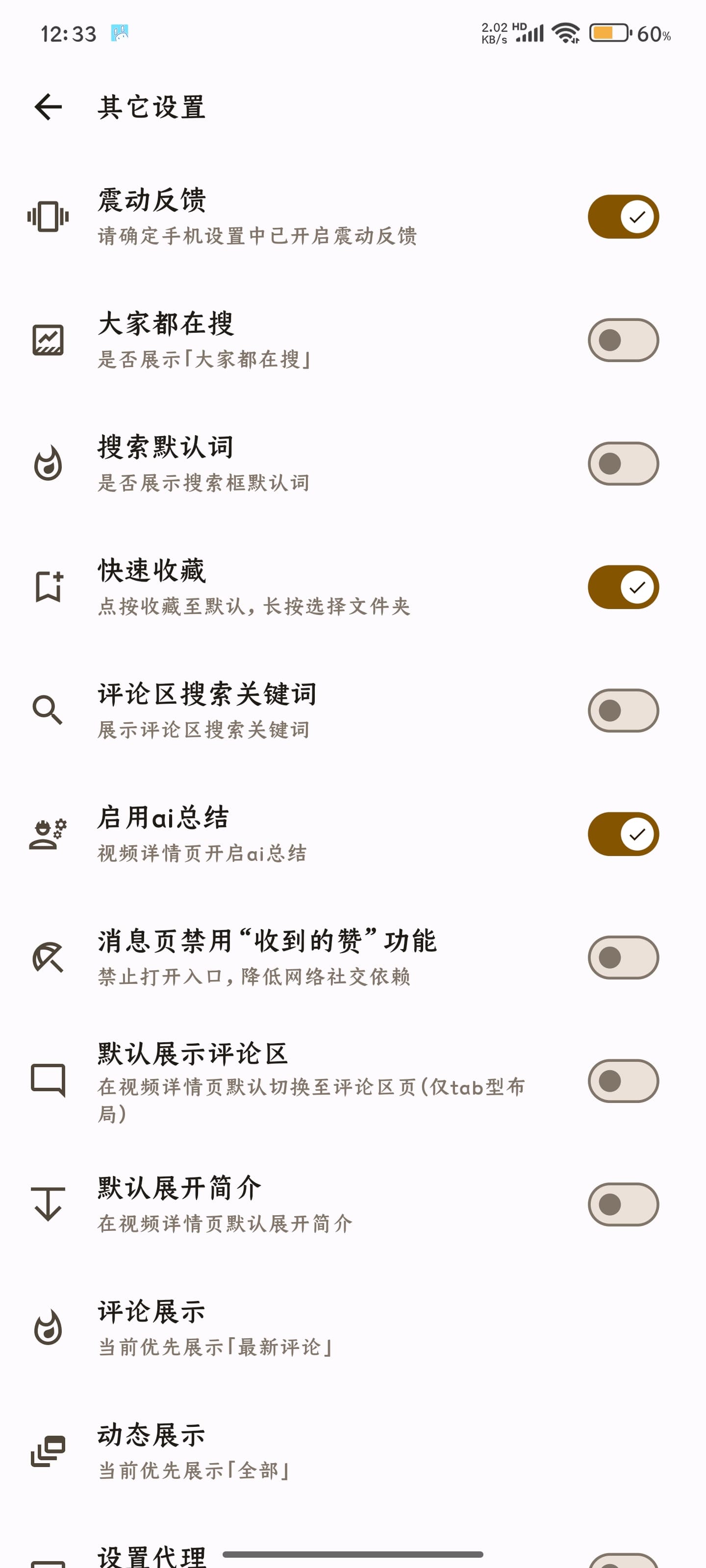This screenshot has height=1568, width=706.
Task: Go back from 其它设置 page
Action: click(48, 107)
